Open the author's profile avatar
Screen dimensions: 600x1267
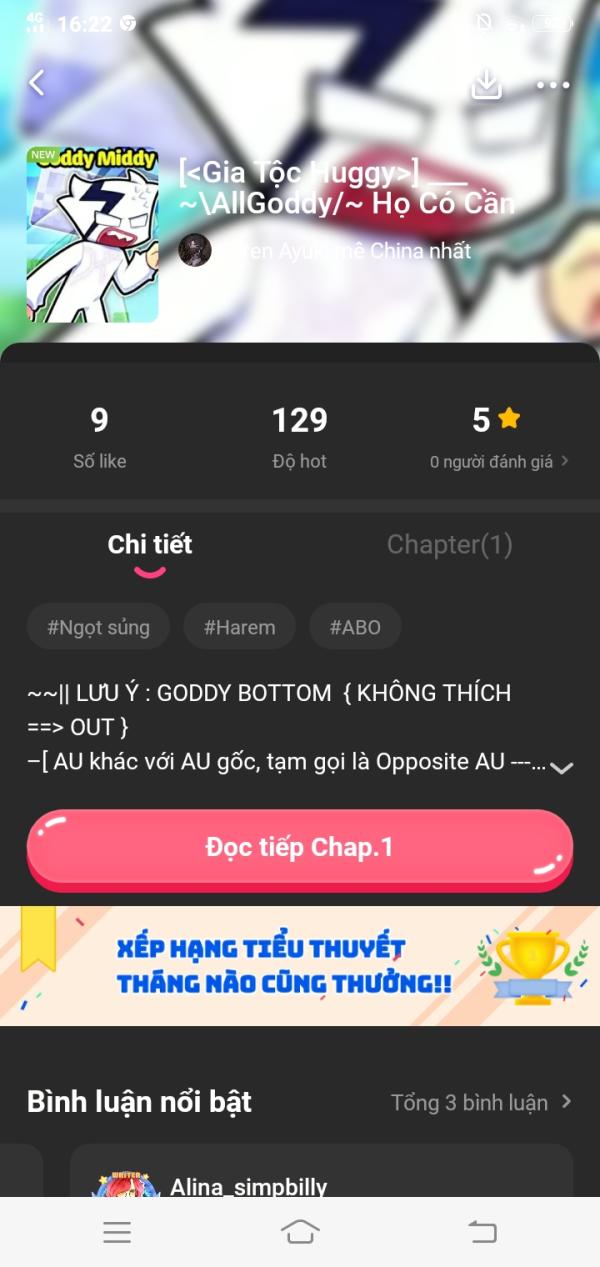point(195,250)
